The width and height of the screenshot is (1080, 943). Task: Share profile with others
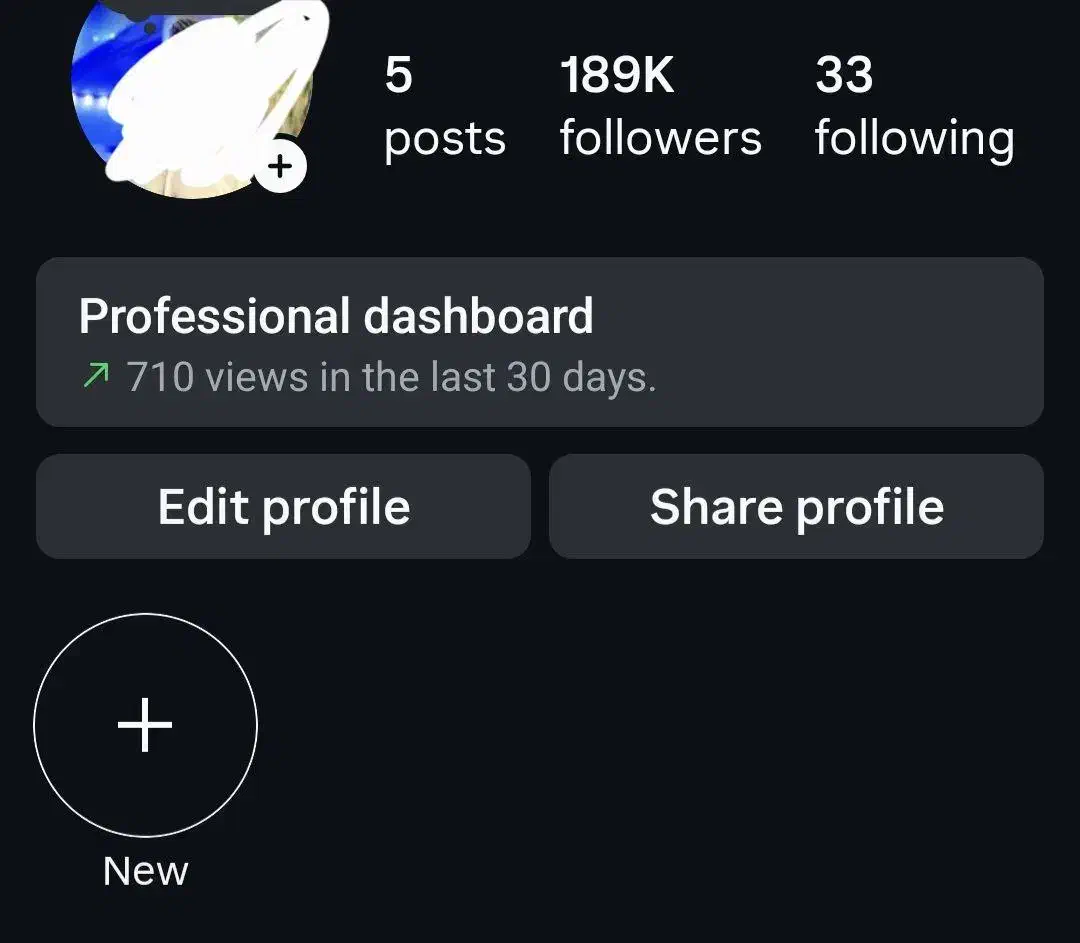pyautogui.click(x=796, y=507)
